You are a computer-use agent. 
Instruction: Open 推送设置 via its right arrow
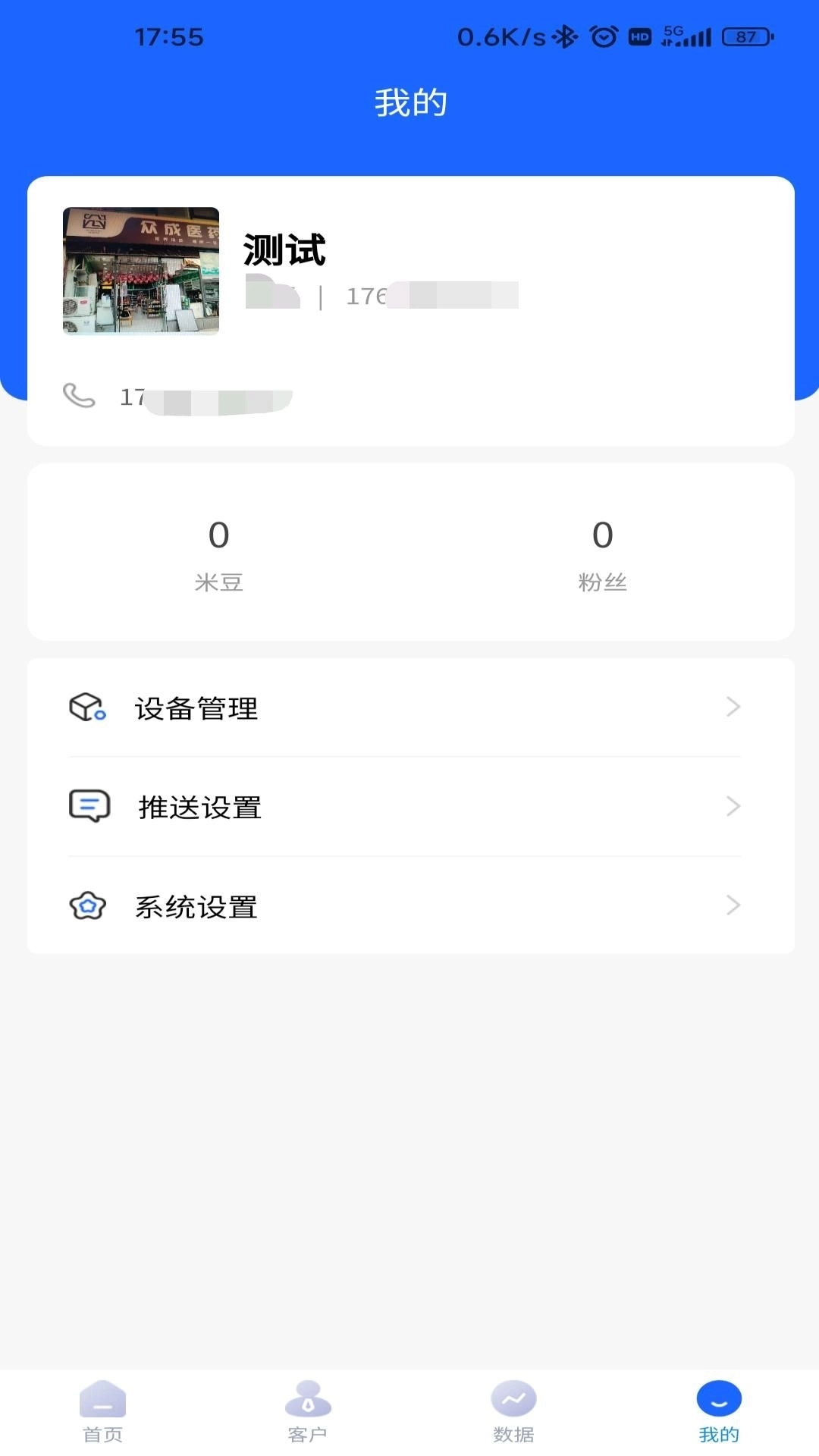733,806
